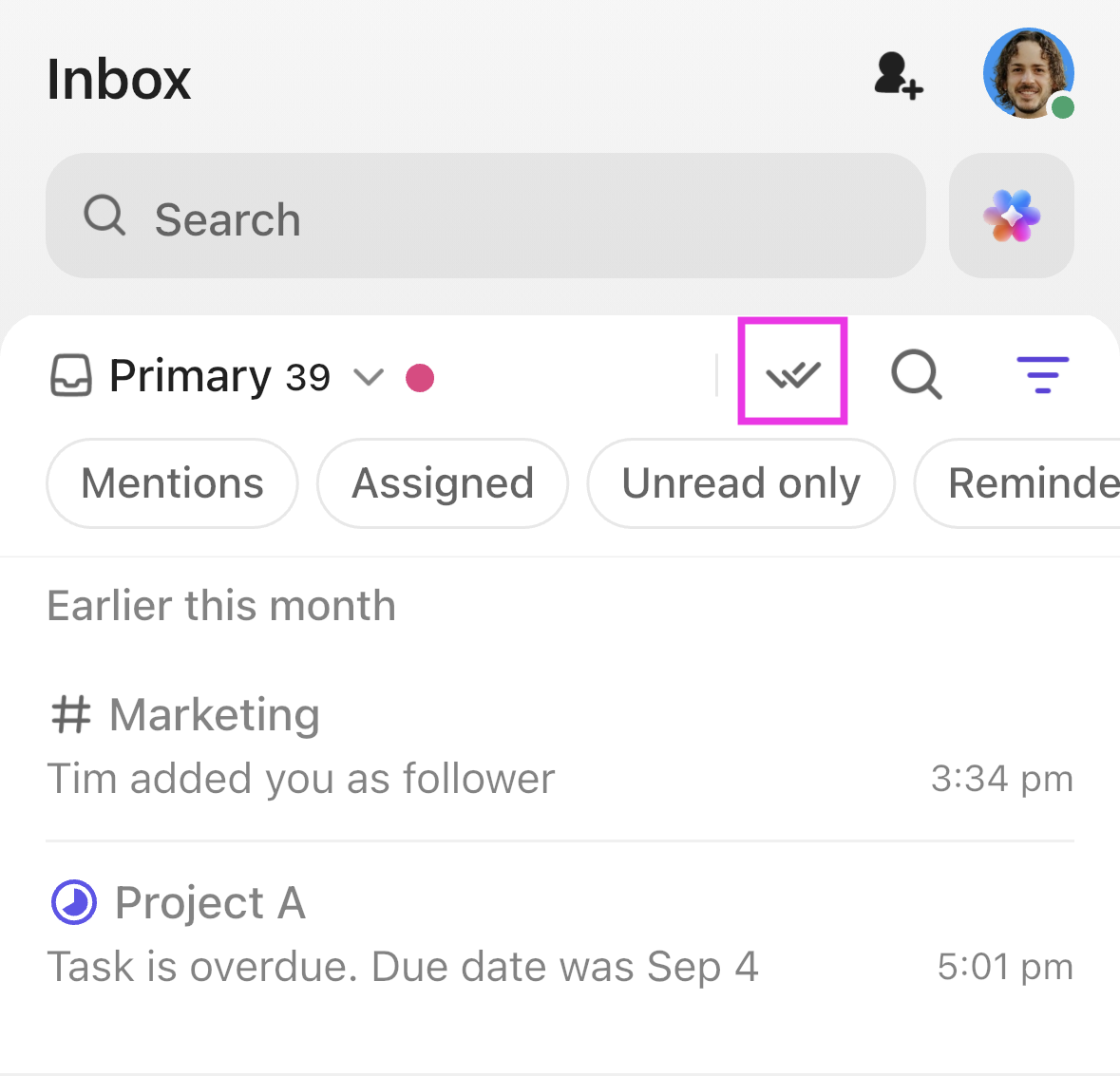
Task: Open the inbox search magnifier
Action: pos(916,374)
